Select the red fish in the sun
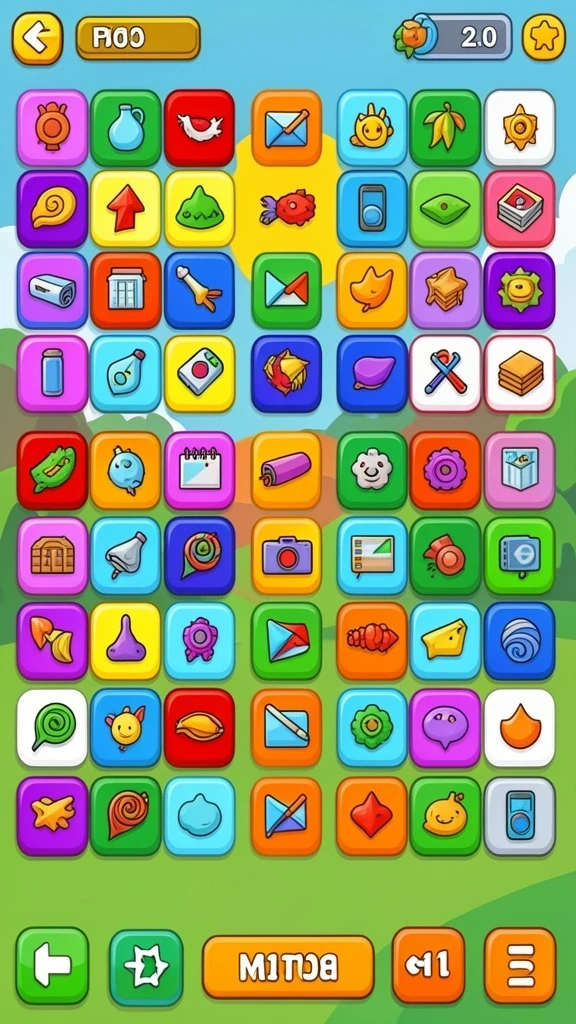Viewport: 576px width, 1024px height. click(287, 209)
